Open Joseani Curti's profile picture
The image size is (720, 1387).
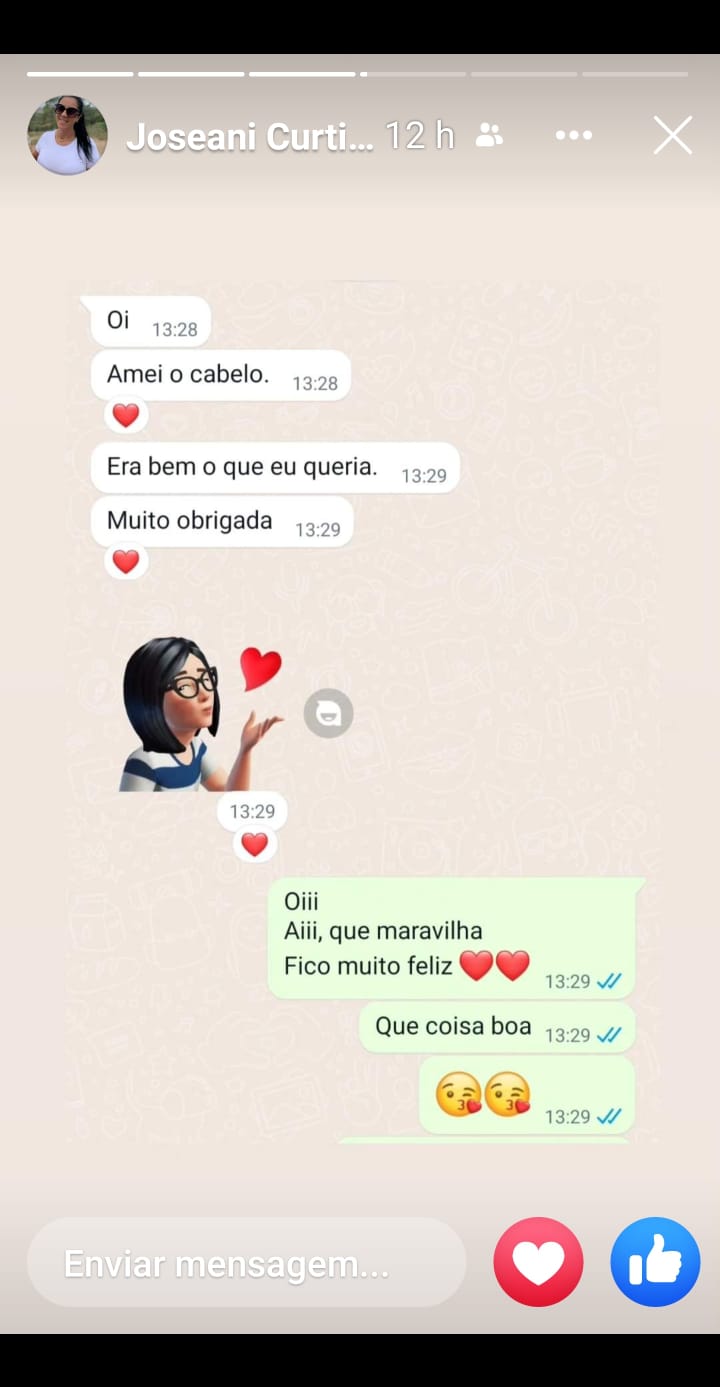(67, 136)
